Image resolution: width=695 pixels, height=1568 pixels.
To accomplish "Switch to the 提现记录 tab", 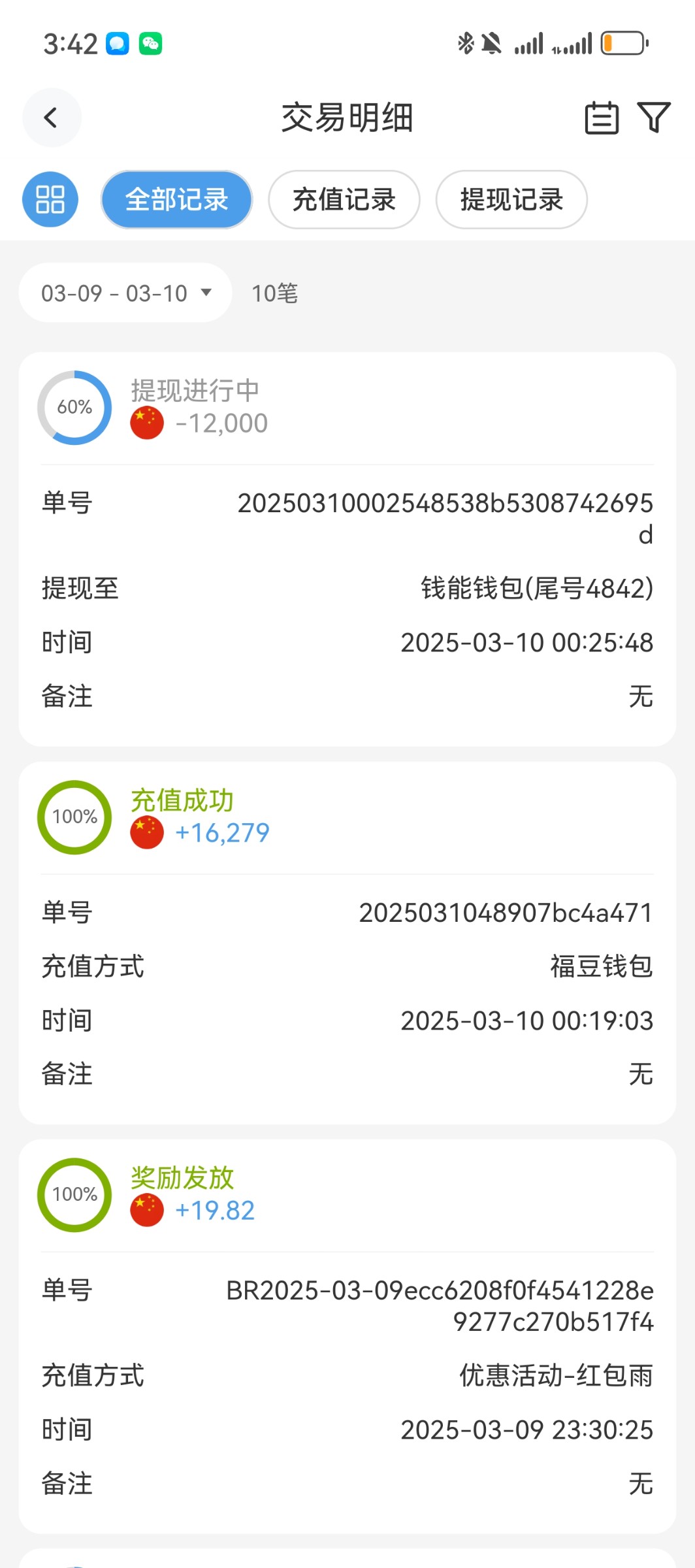I will tap(511, 199).
